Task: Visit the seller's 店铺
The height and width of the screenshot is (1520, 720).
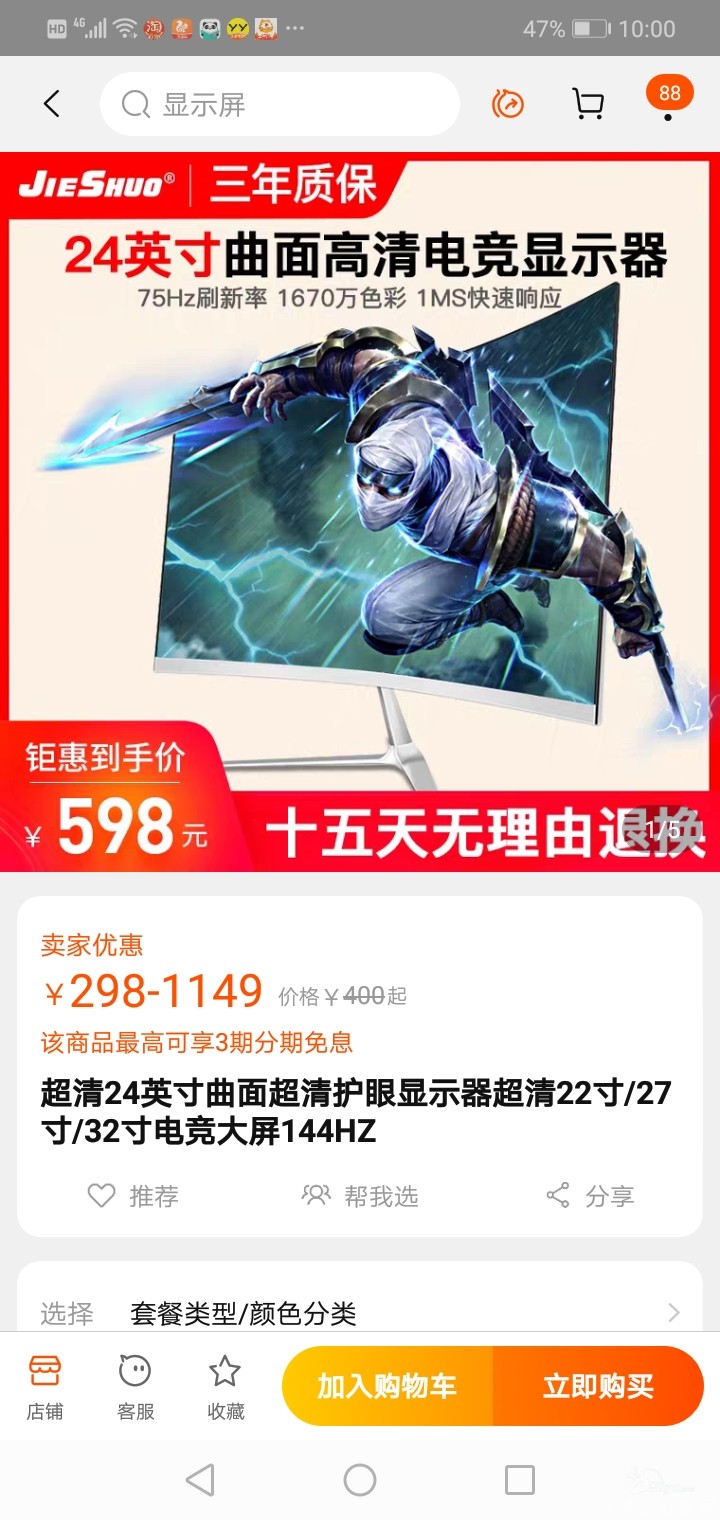Action: coord(45,1388)
